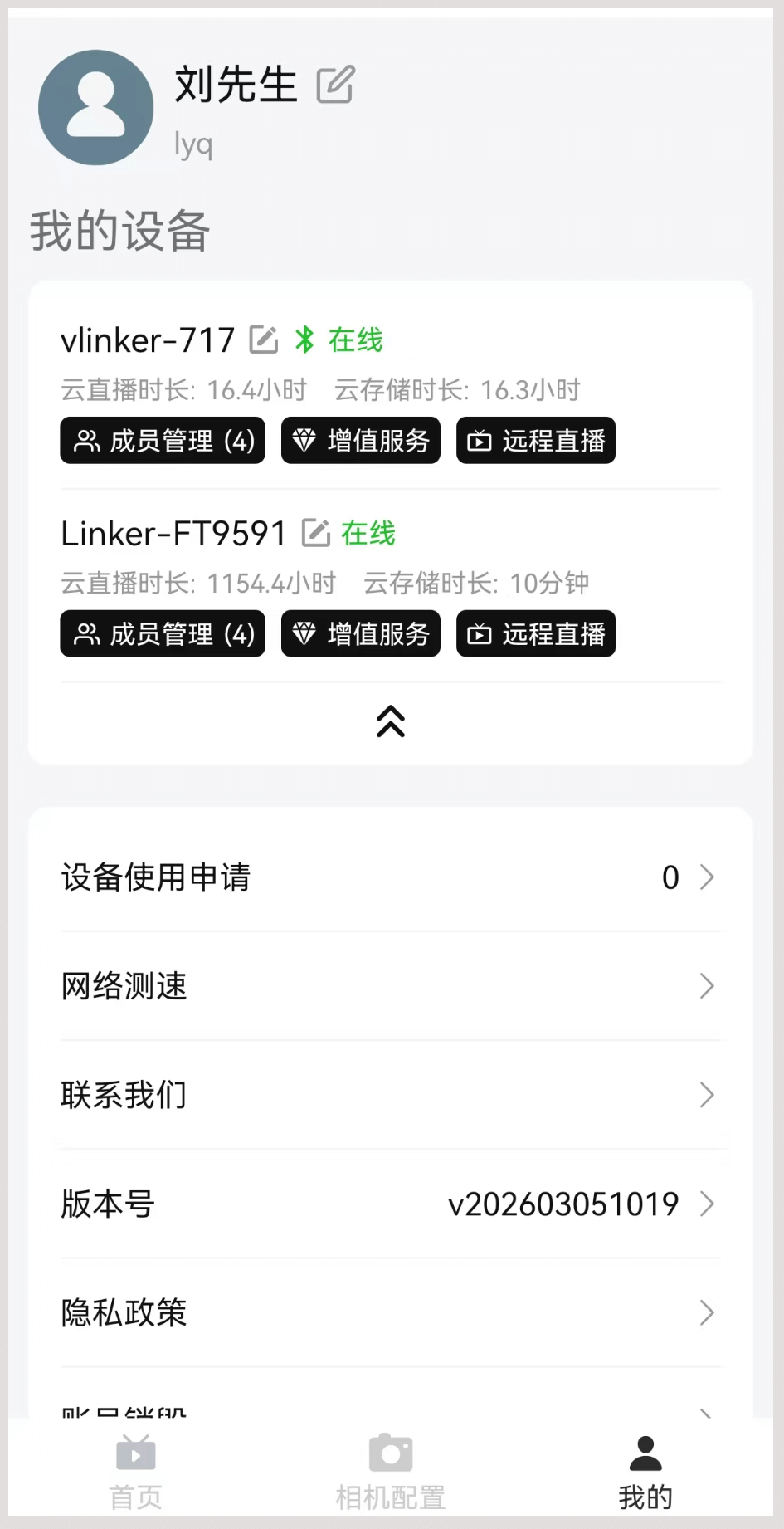Expand the 设备使用申请 row chevron
The width and height of the screenshot is (784, 1529).
(x=707, y=877)
